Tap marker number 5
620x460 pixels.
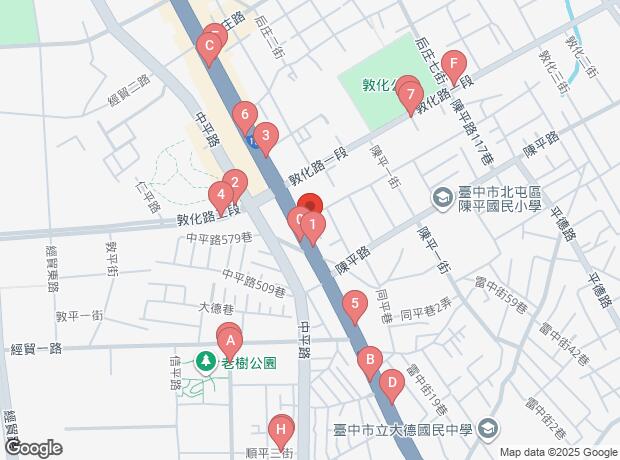click(x=353, y=304)
